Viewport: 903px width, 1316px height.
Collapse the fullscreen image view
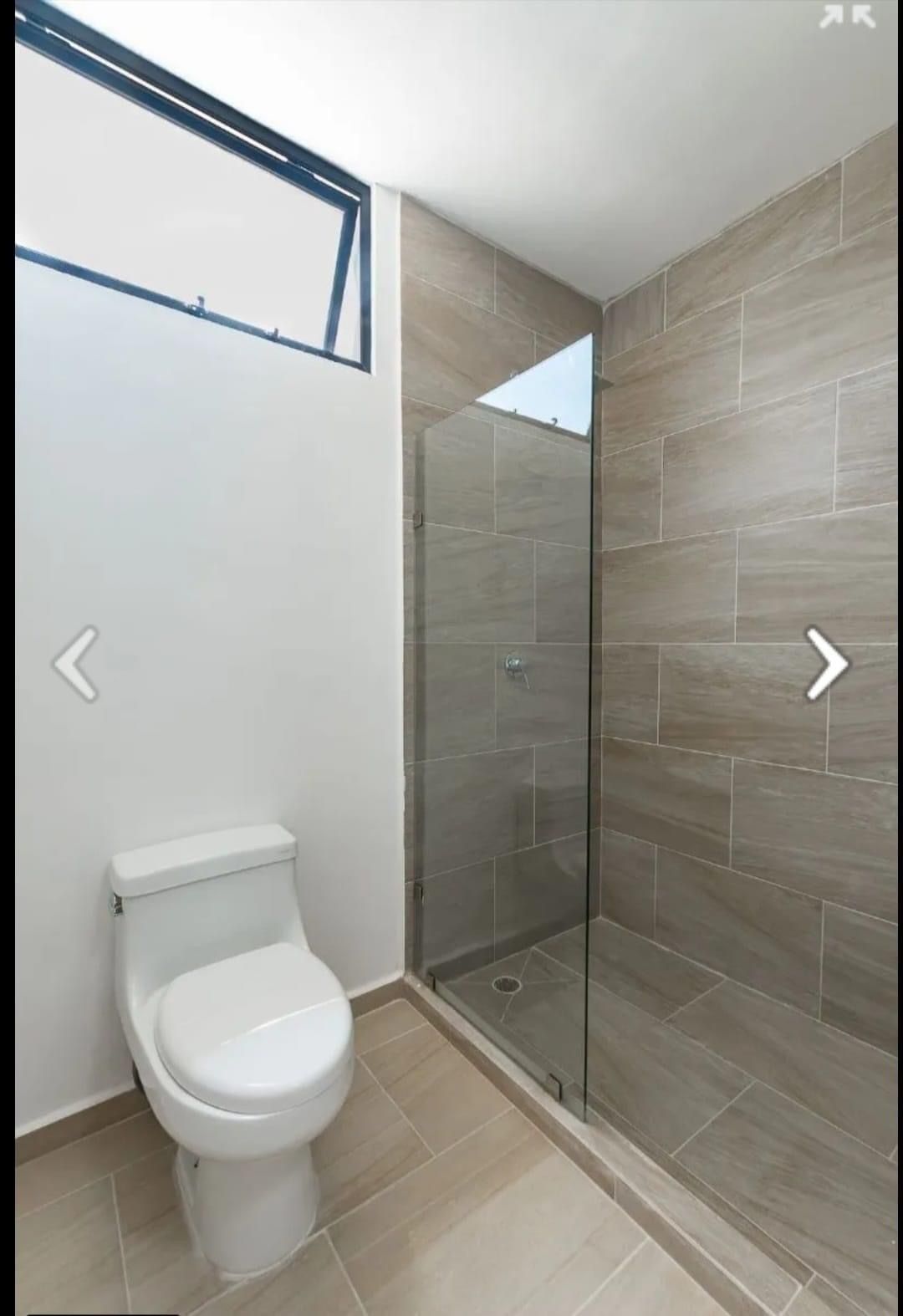pos(847,18)
